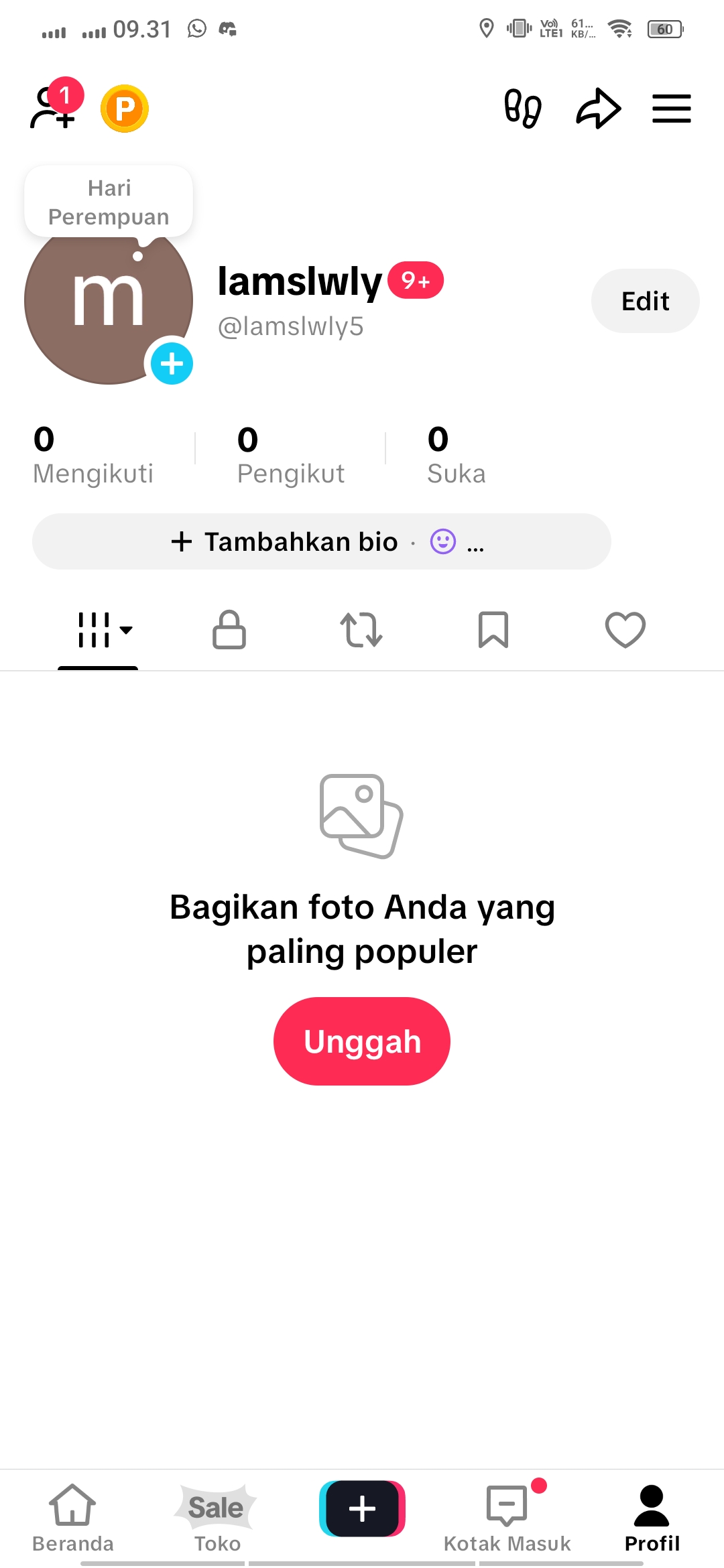Screen dimensions: 724x1568
Task: Open Kotak Masuk inbox tab
Action: [507, 1518]
